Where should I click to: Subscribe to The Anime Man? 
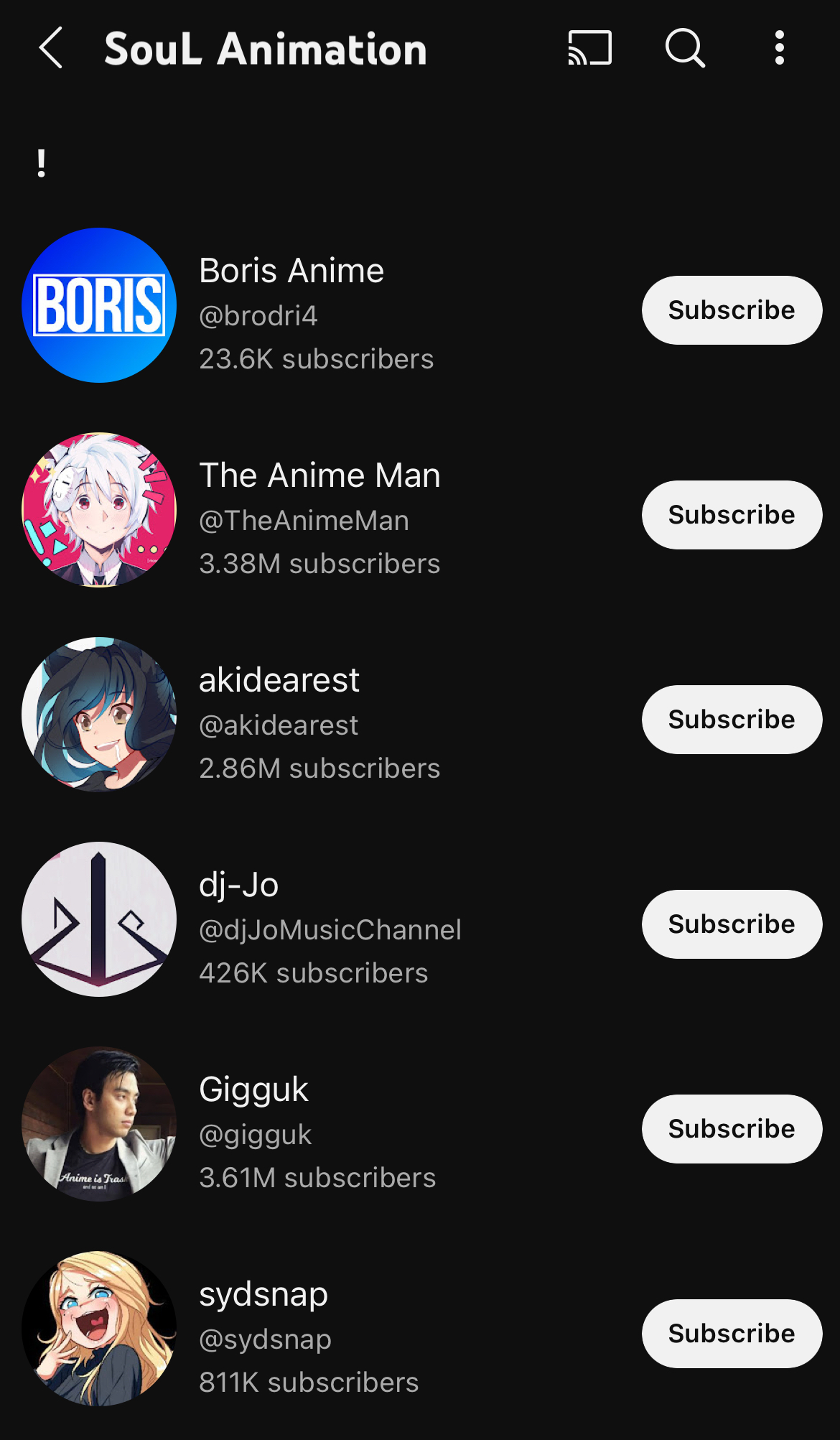pyautogui.click(x=732, y=515)
